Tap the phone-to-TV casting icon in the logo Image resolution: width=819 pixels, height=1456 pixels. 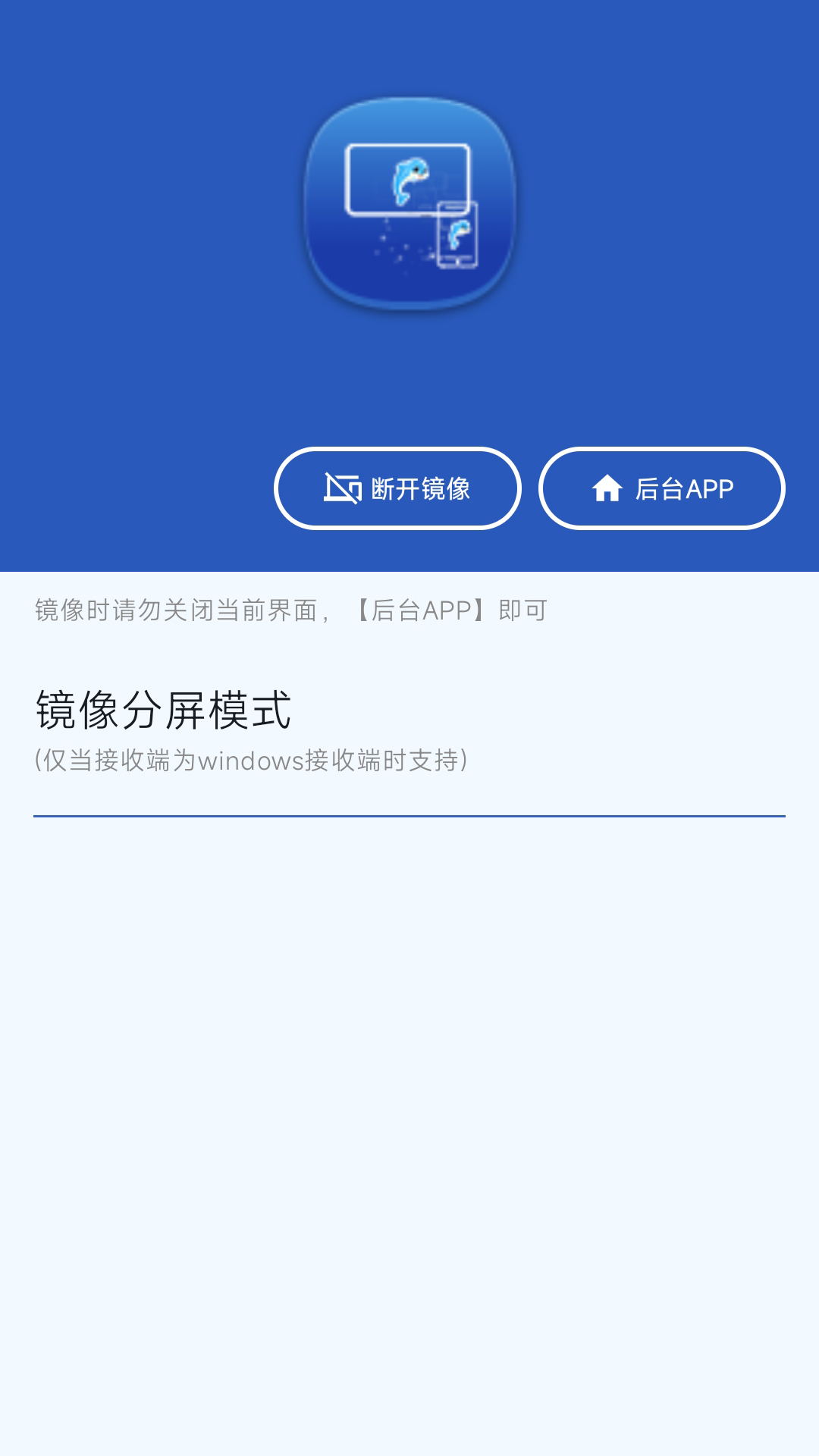pyautogui.click(x=409, y=205)
